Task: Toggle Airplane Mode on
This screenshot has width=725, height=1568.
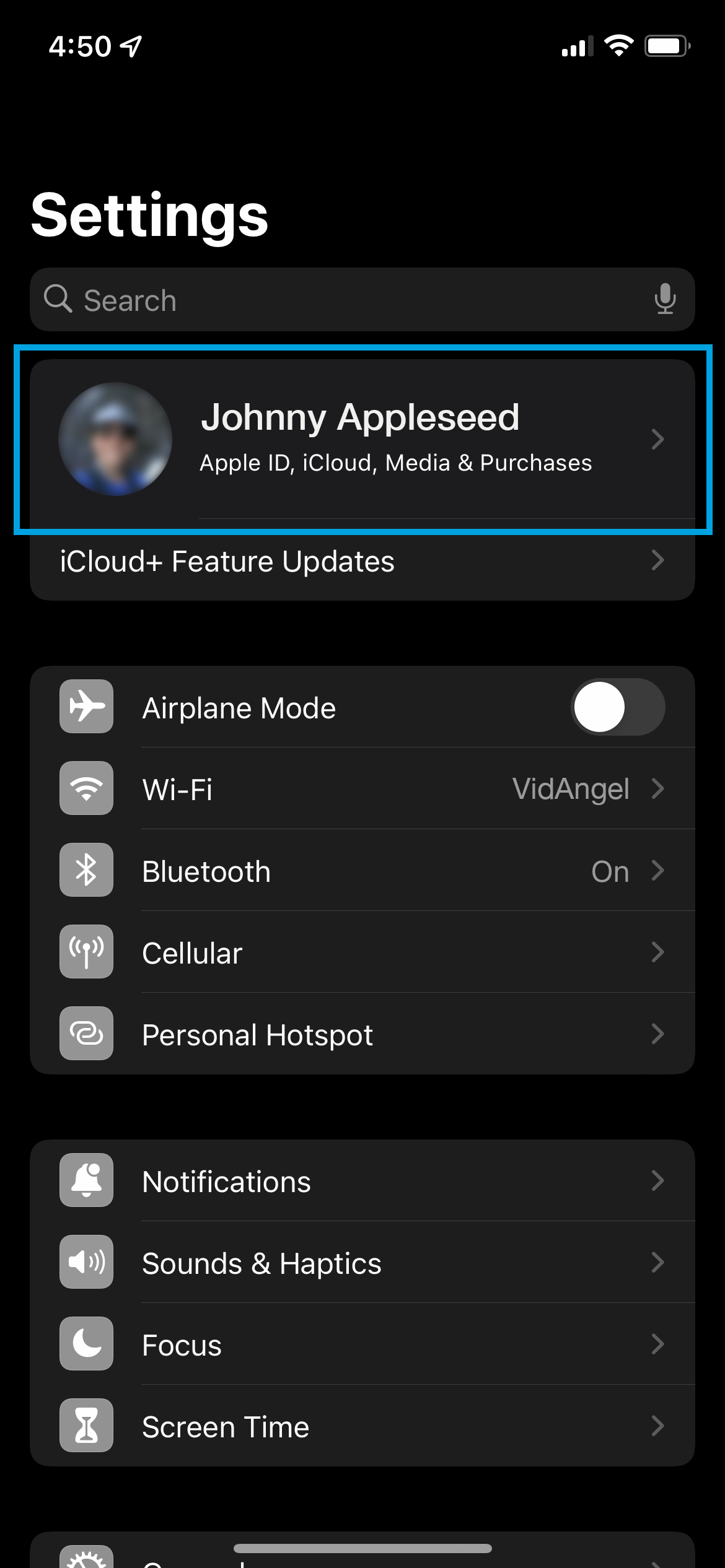Action: [x=617, y=707]
